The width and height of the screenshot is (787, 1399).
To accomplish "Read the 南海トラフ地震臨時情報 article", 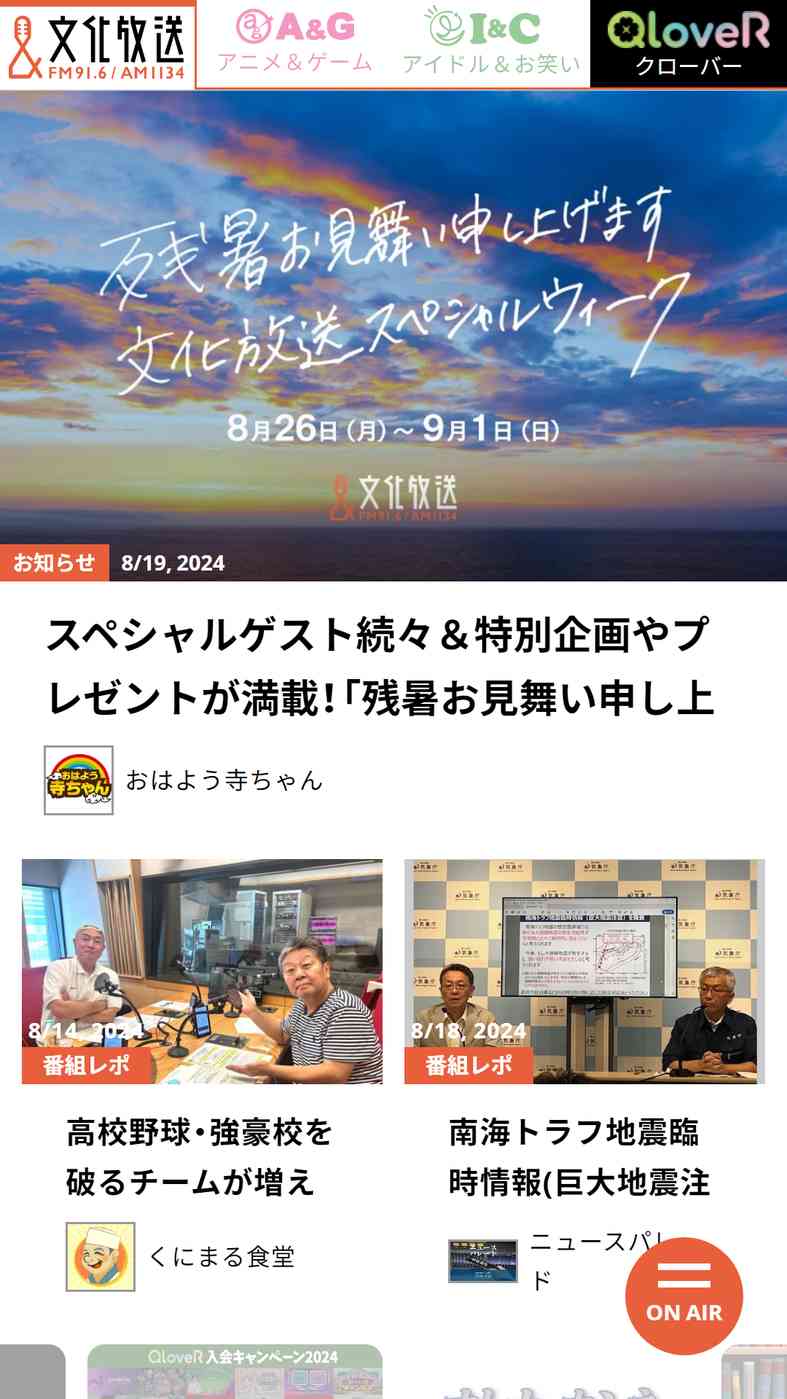I will [x=579, y=1158].
